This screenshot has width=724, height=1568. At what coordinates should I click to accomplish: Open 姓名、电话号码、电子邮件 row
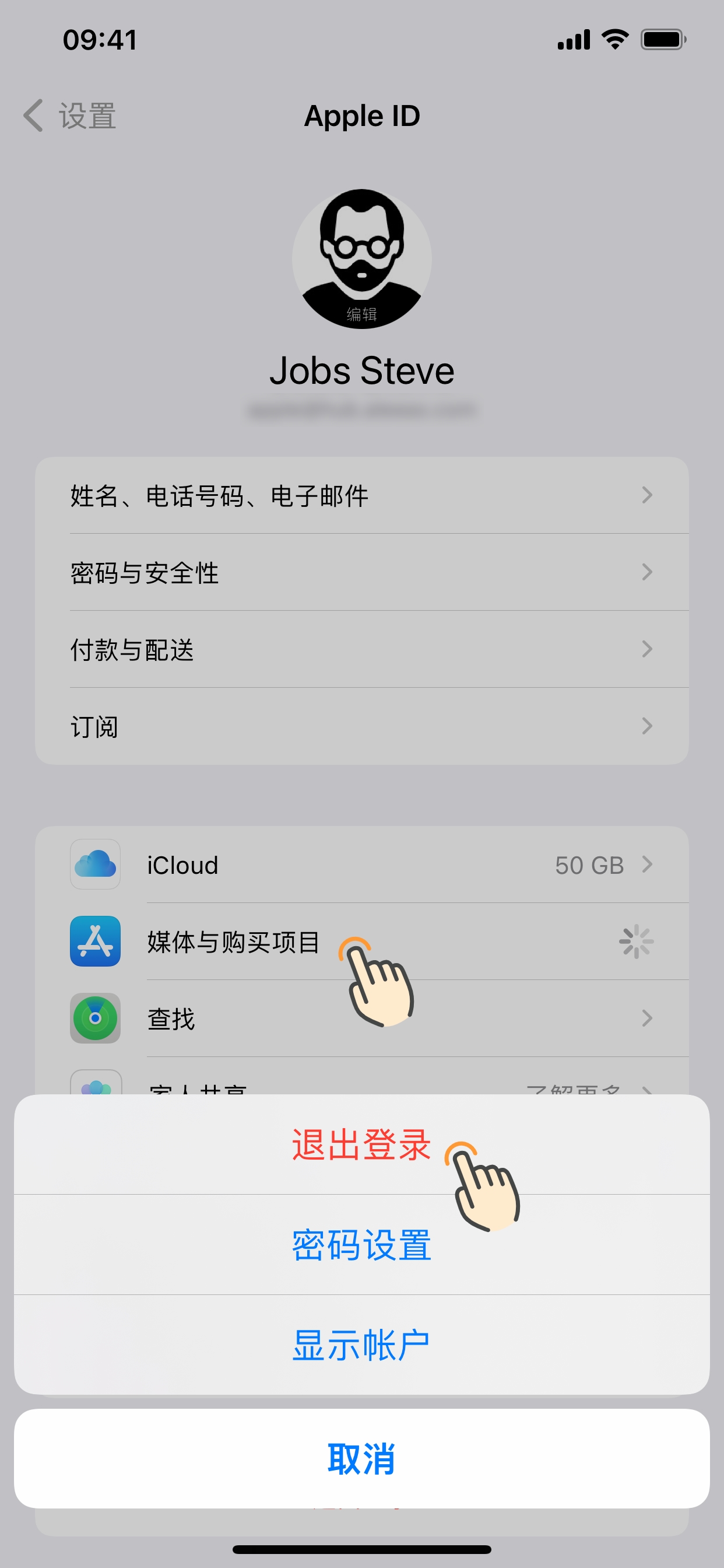(x=361, y=495)
